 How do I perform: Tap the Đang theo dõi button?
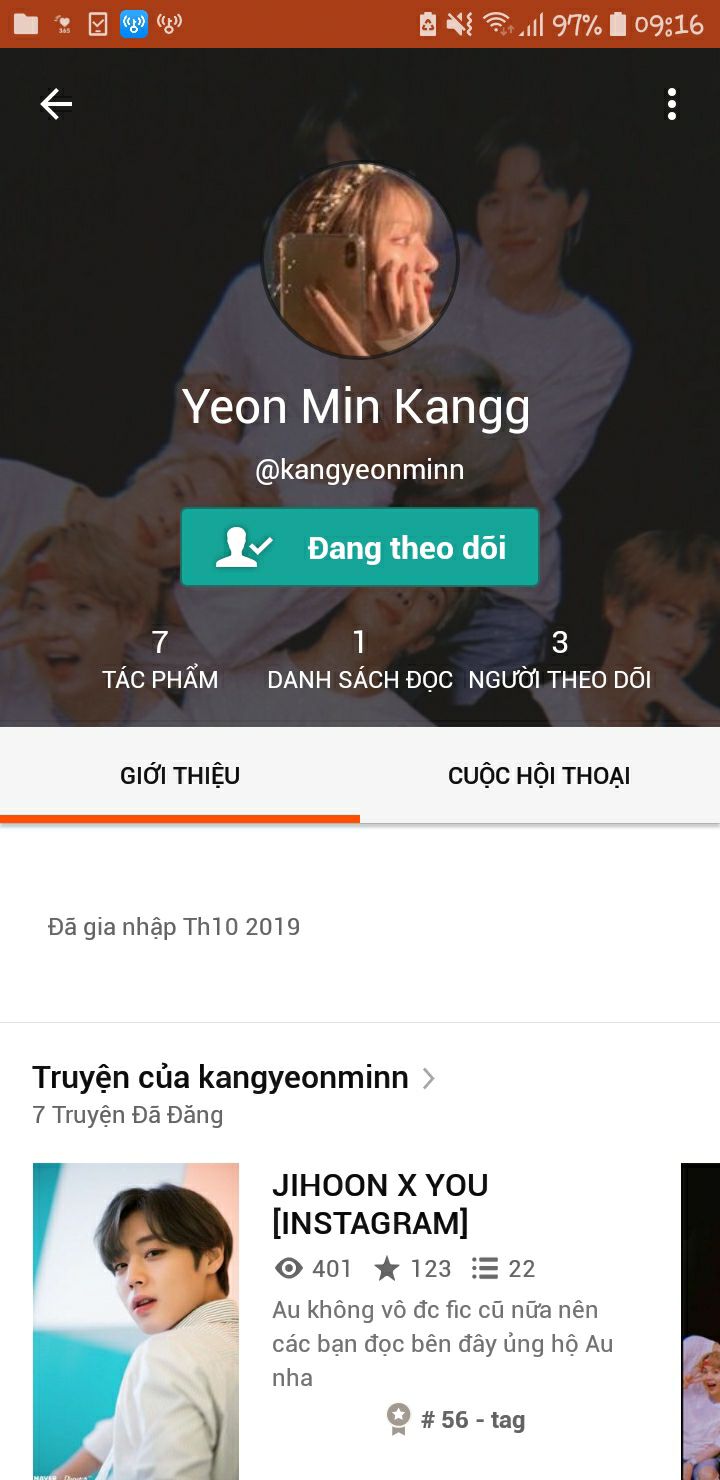[x=360, y=547]
